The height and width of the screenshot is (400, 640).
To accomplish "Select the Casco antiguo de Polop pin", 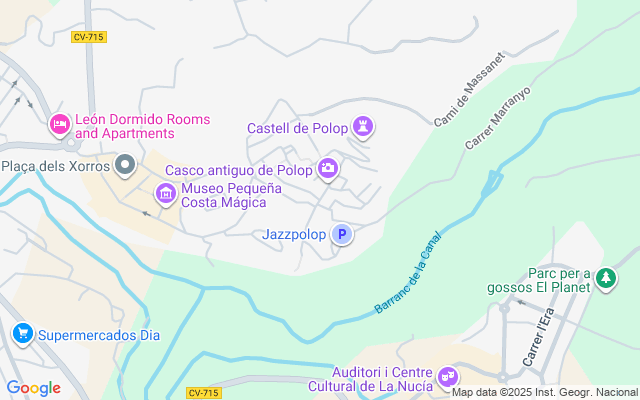I will tap(327, 170).
